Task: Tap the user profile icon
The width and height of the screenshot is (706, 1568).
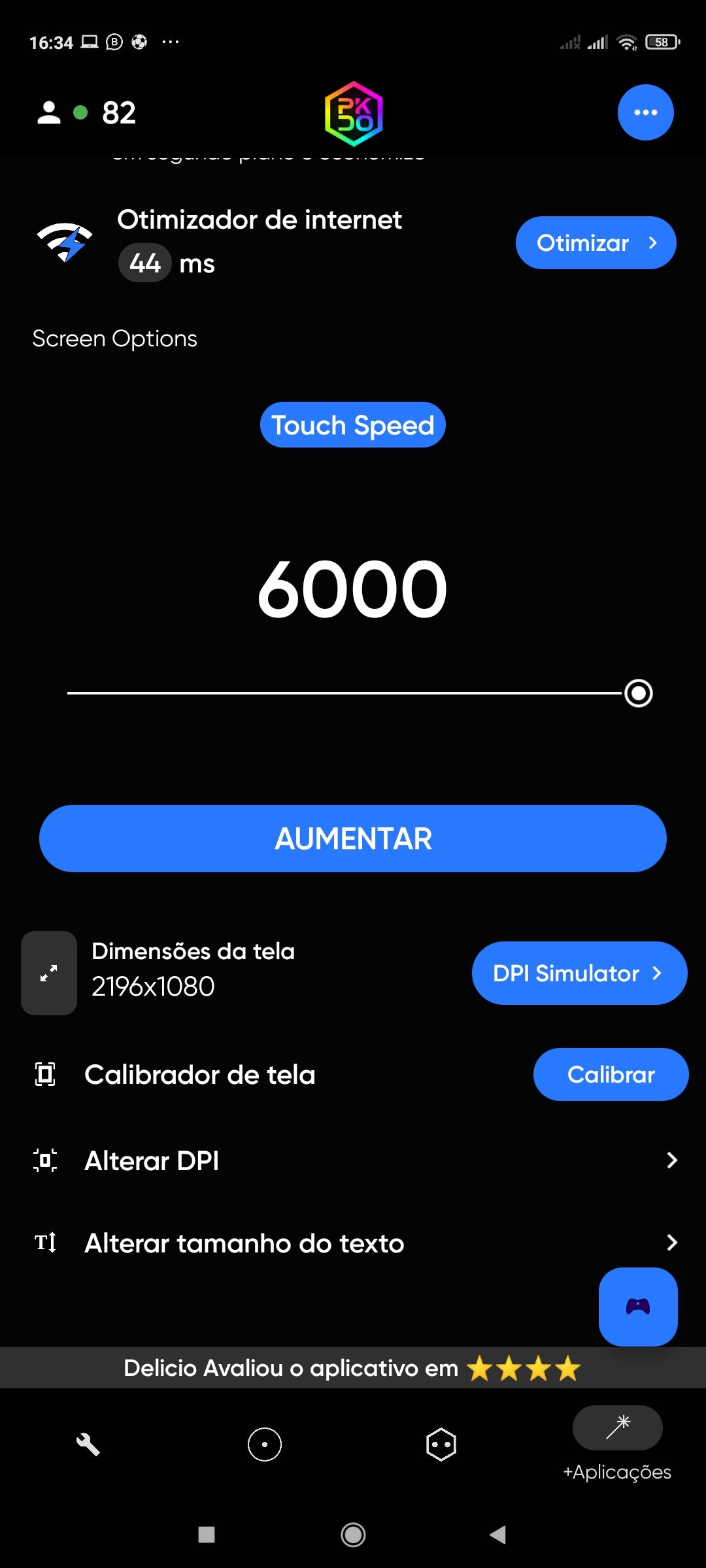Action: click(x=48, y=112)
